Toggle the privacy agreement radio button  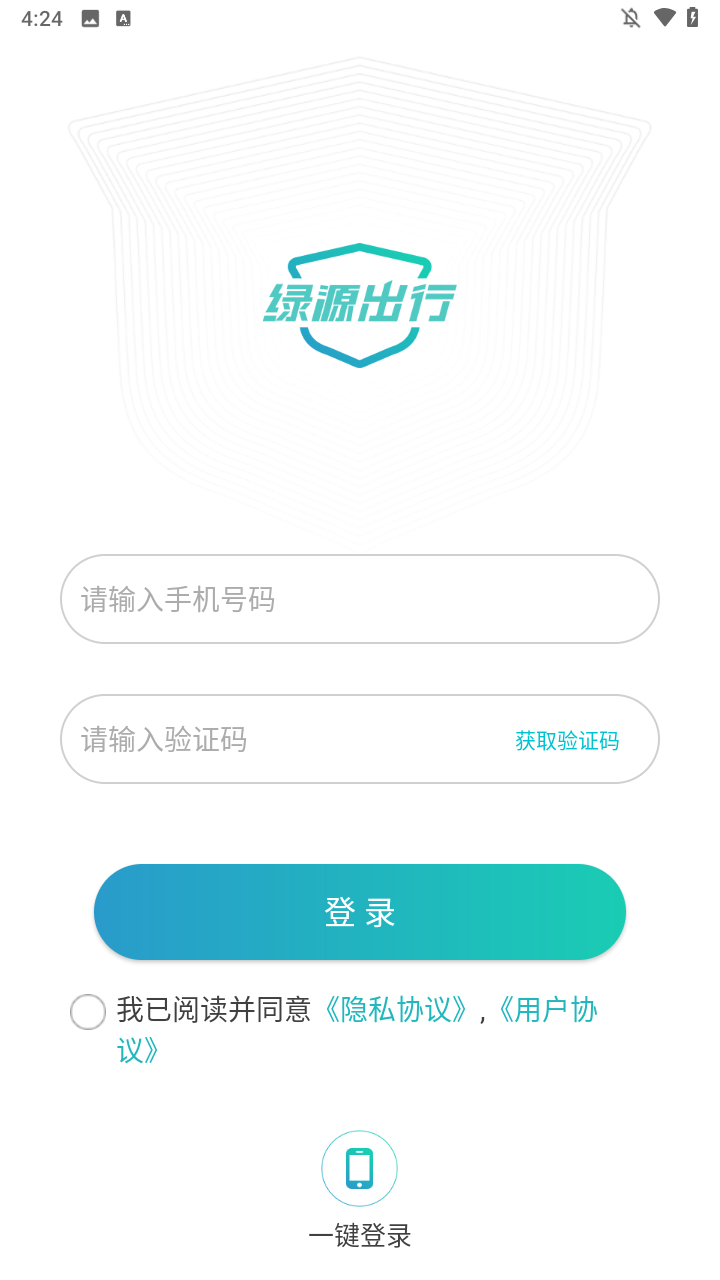click(88, 1012)
